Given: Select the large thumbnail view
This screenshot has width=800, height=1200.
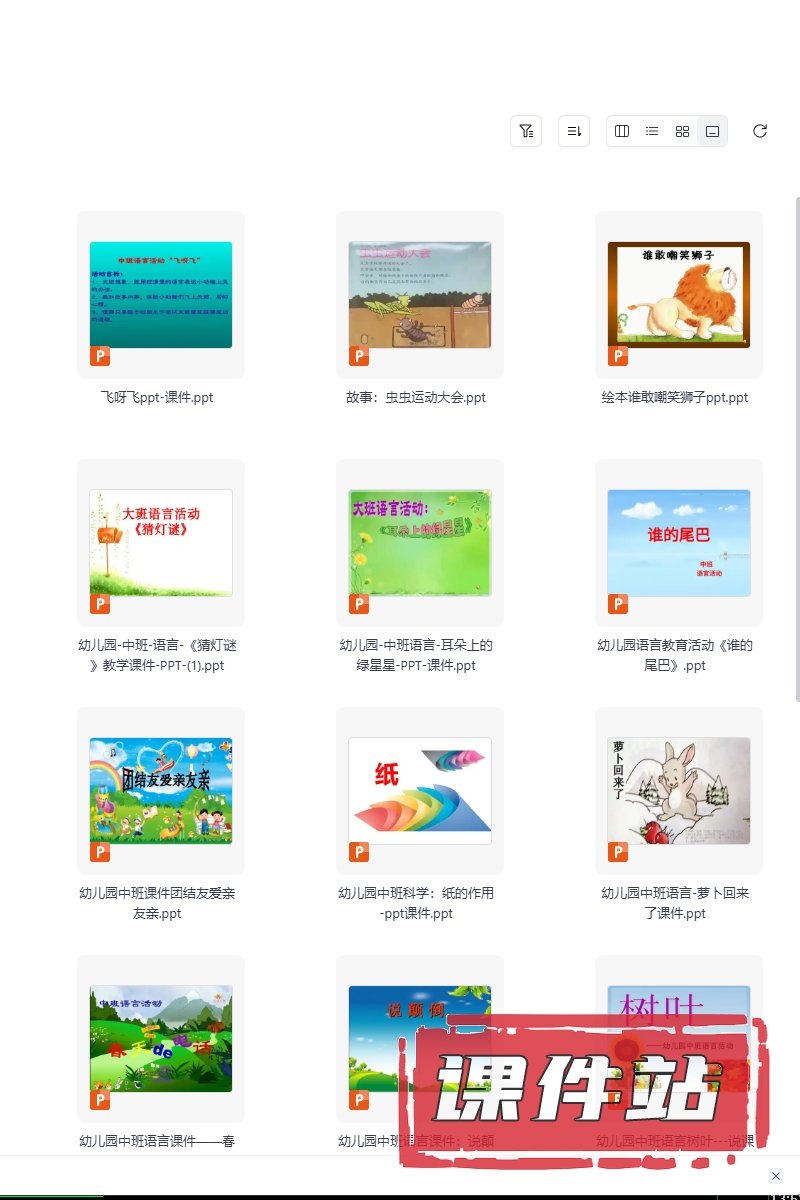Looking at the screenshot, I should point(712,131).
